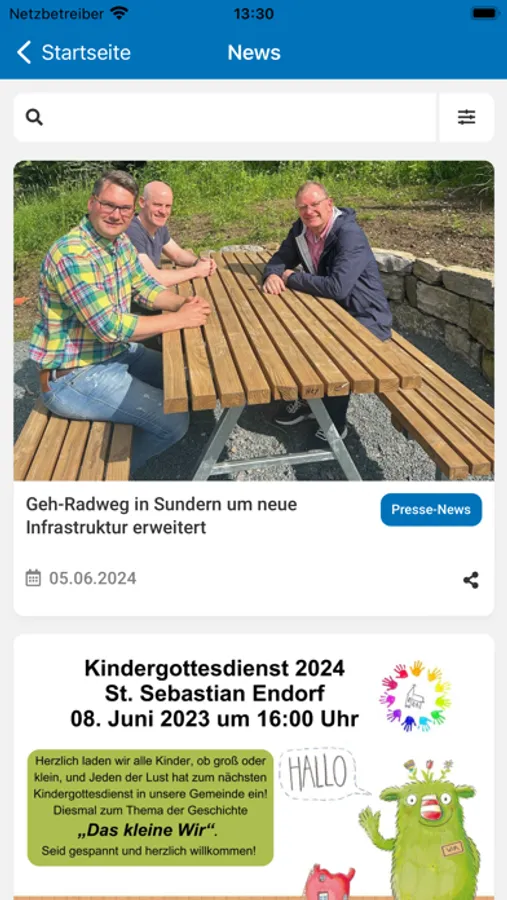Open the Geh-Radweg in Sundern article

click(161, 515)
